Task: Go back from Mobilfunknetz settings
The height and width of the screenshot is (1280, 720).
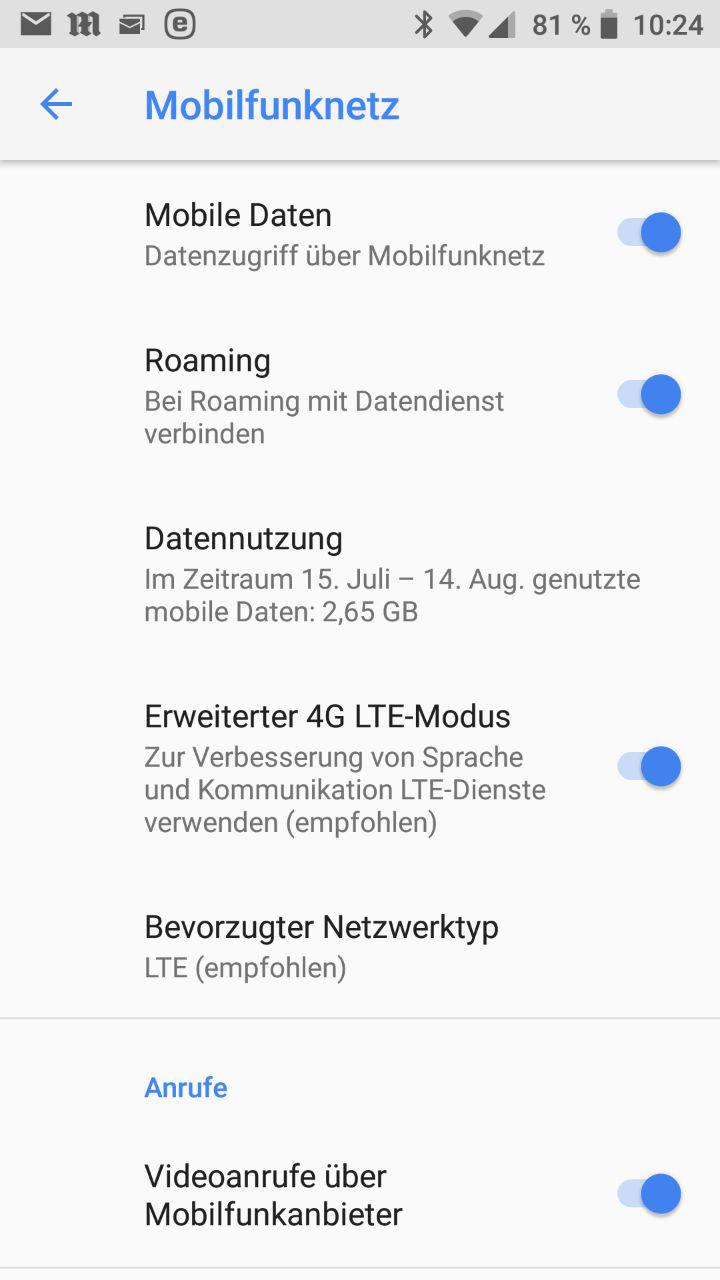Action: coord(56,105)
